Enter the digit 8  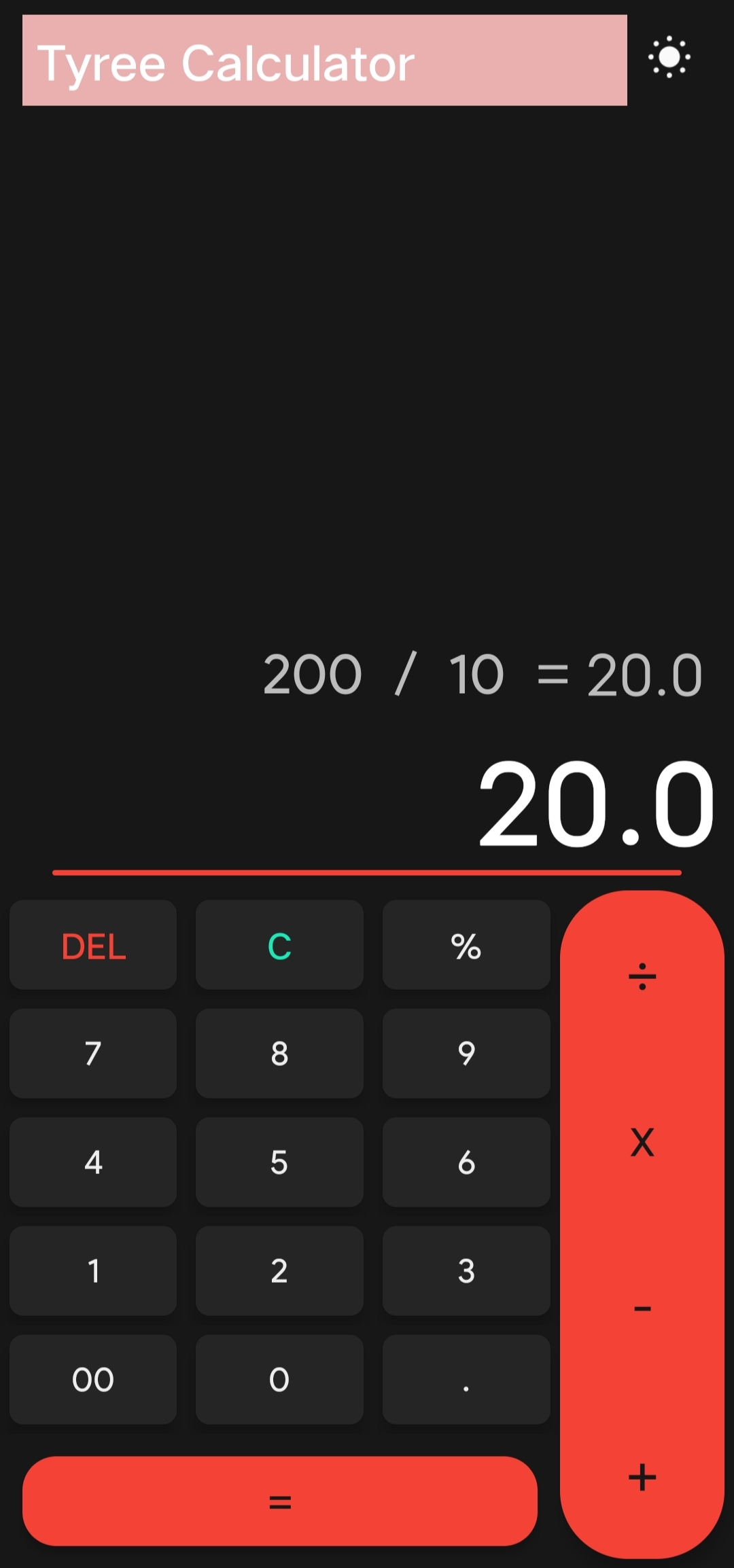pos(279,1054)
